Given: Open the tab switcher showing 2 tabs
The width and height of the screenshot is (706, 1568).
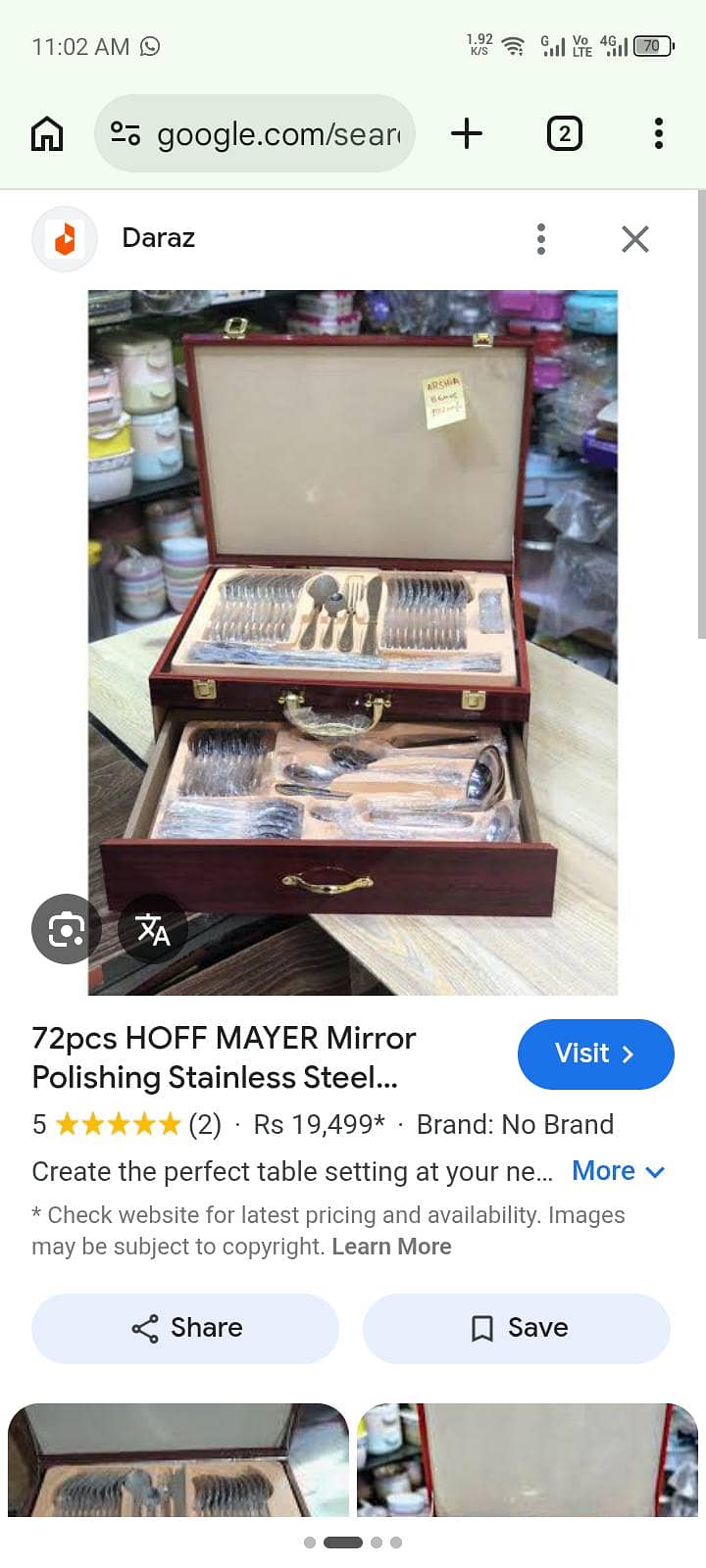Looking at the screenshot, I should pos(564,133).
